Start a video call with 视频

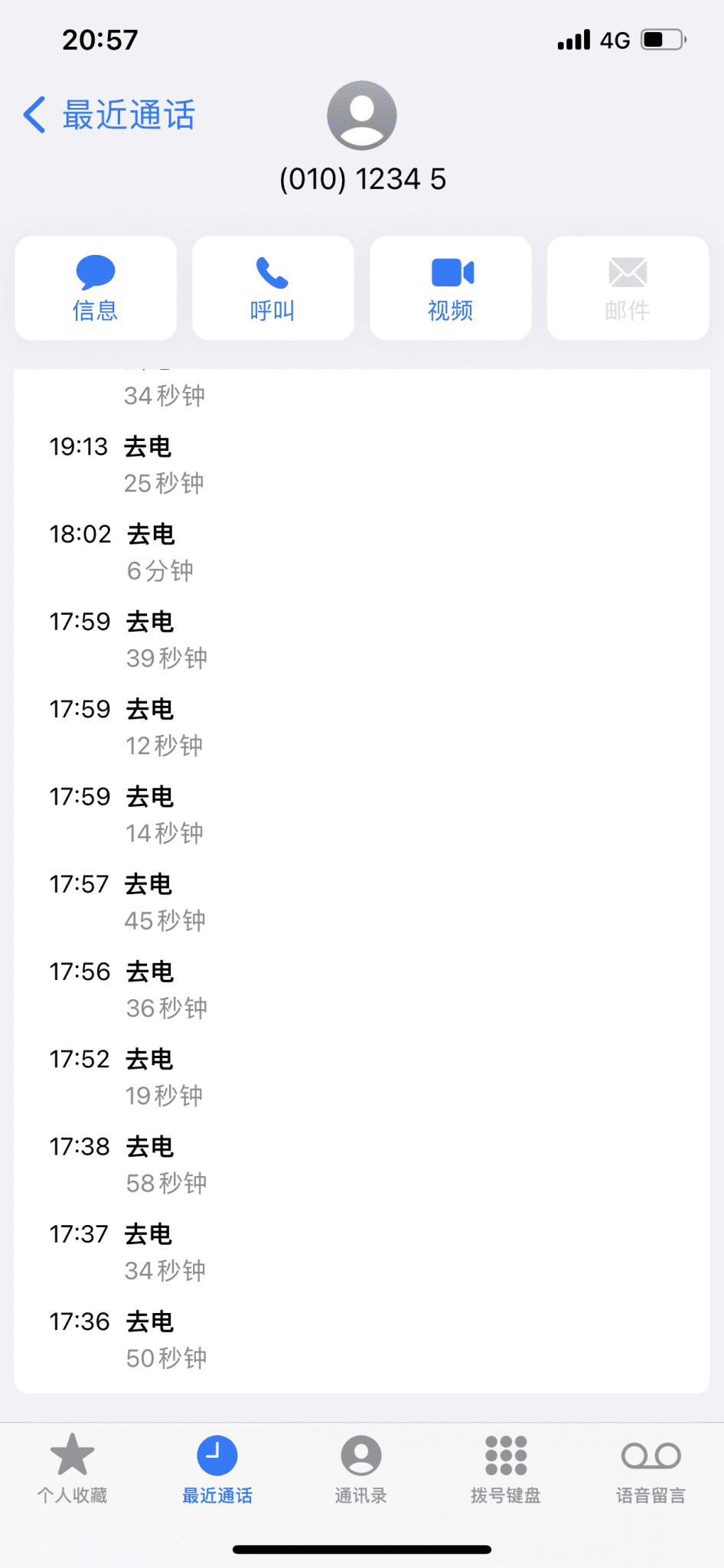click(x=451, y=288)
